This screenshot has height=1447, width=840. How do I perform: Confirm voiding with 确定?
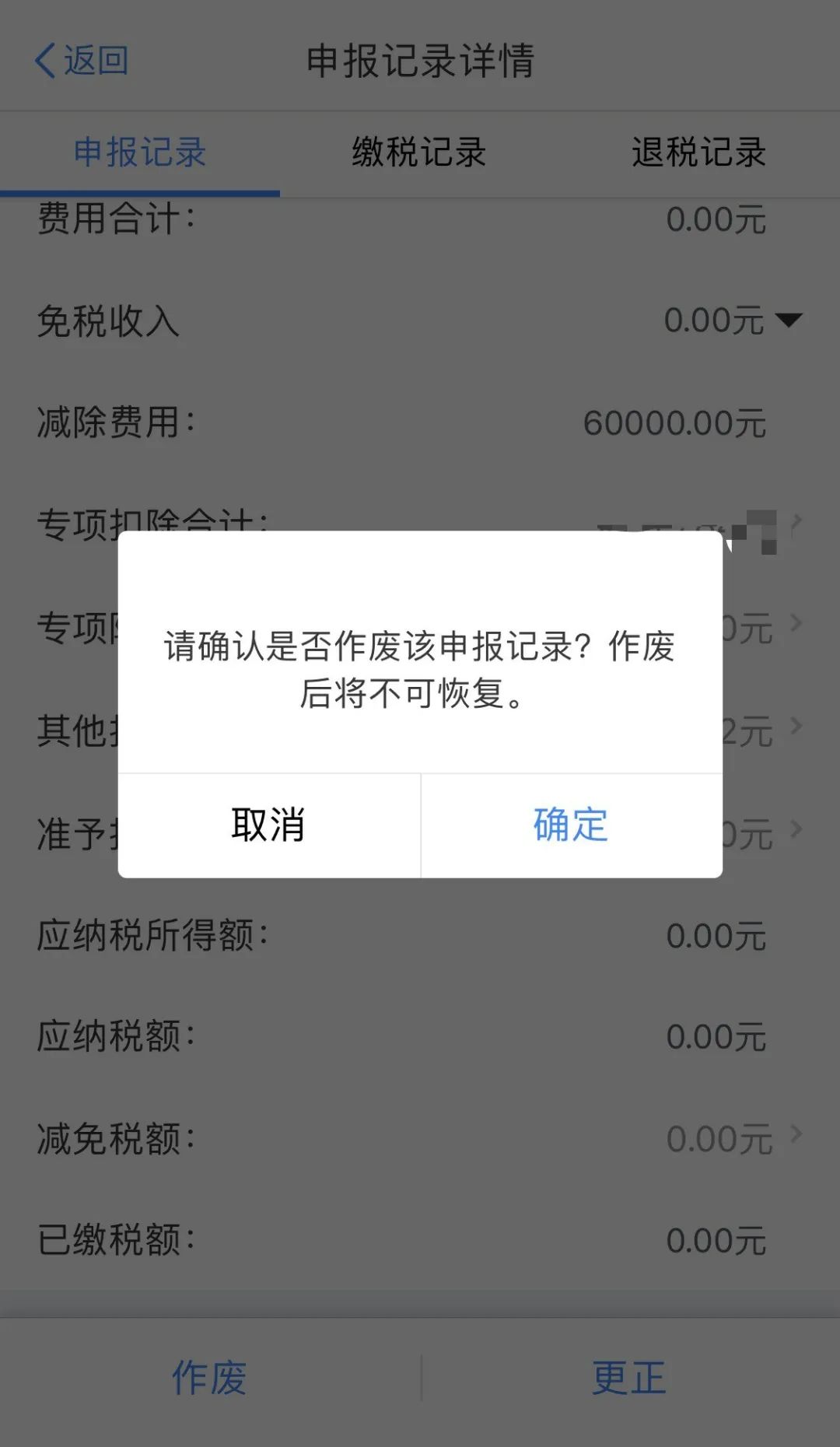point(572,825)
